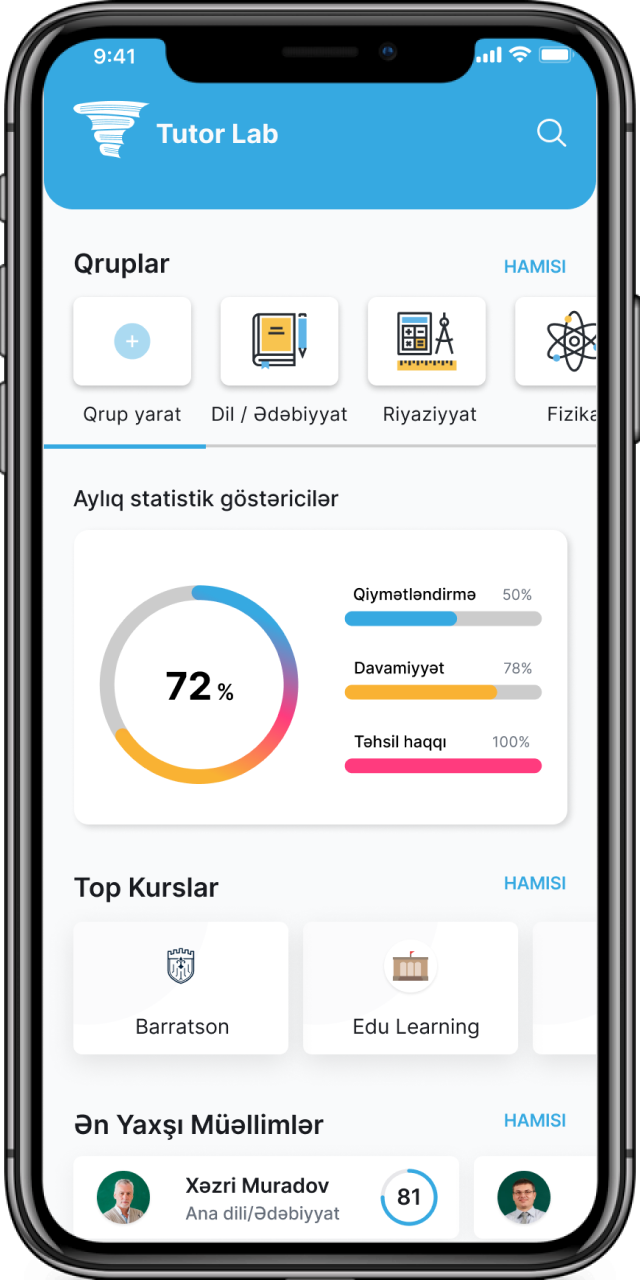The height and width of the screenshot is (1280, 640).
Task: Open the search icon in the header
Action: point(551,133)
